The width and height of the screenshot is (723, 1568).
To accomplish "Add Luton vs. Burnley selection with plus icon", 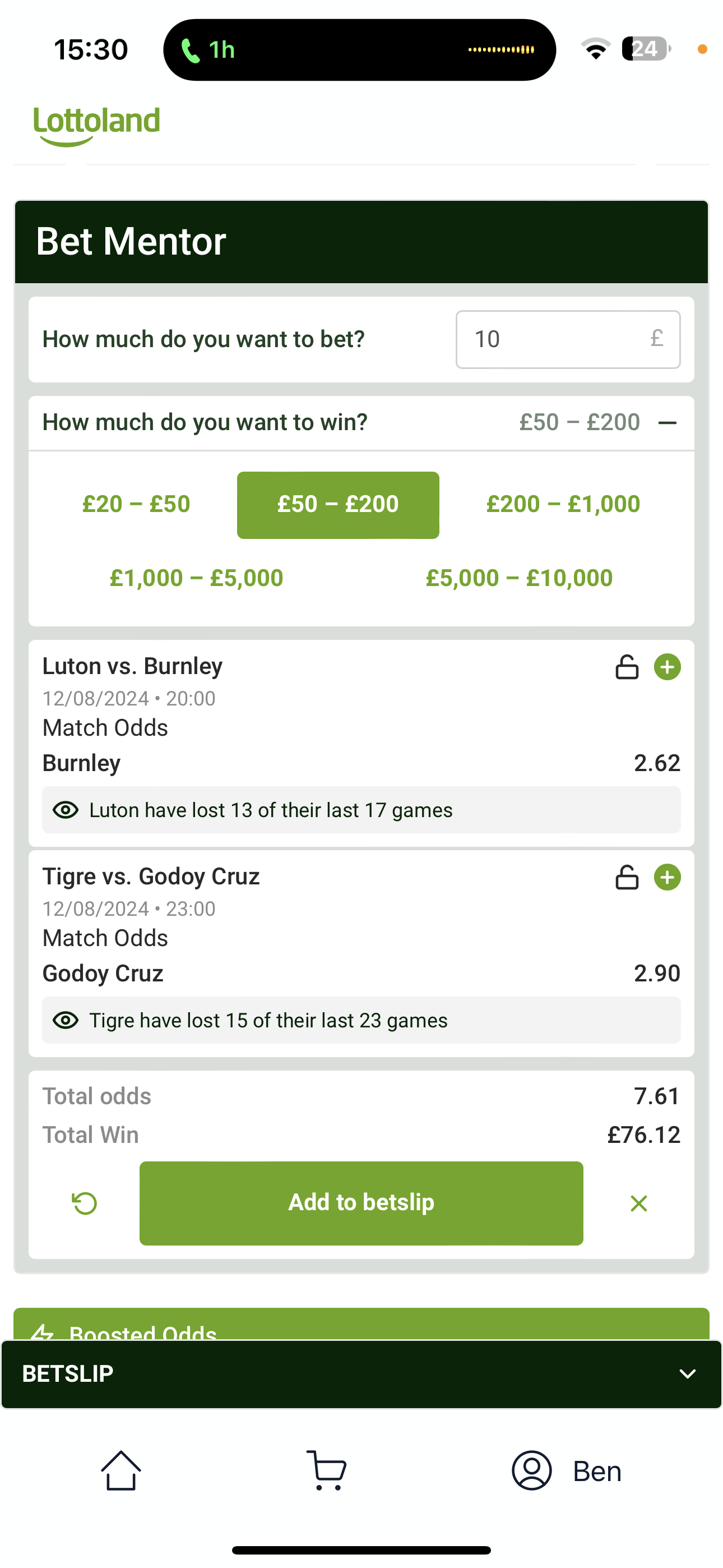I will tap(668, 667).
